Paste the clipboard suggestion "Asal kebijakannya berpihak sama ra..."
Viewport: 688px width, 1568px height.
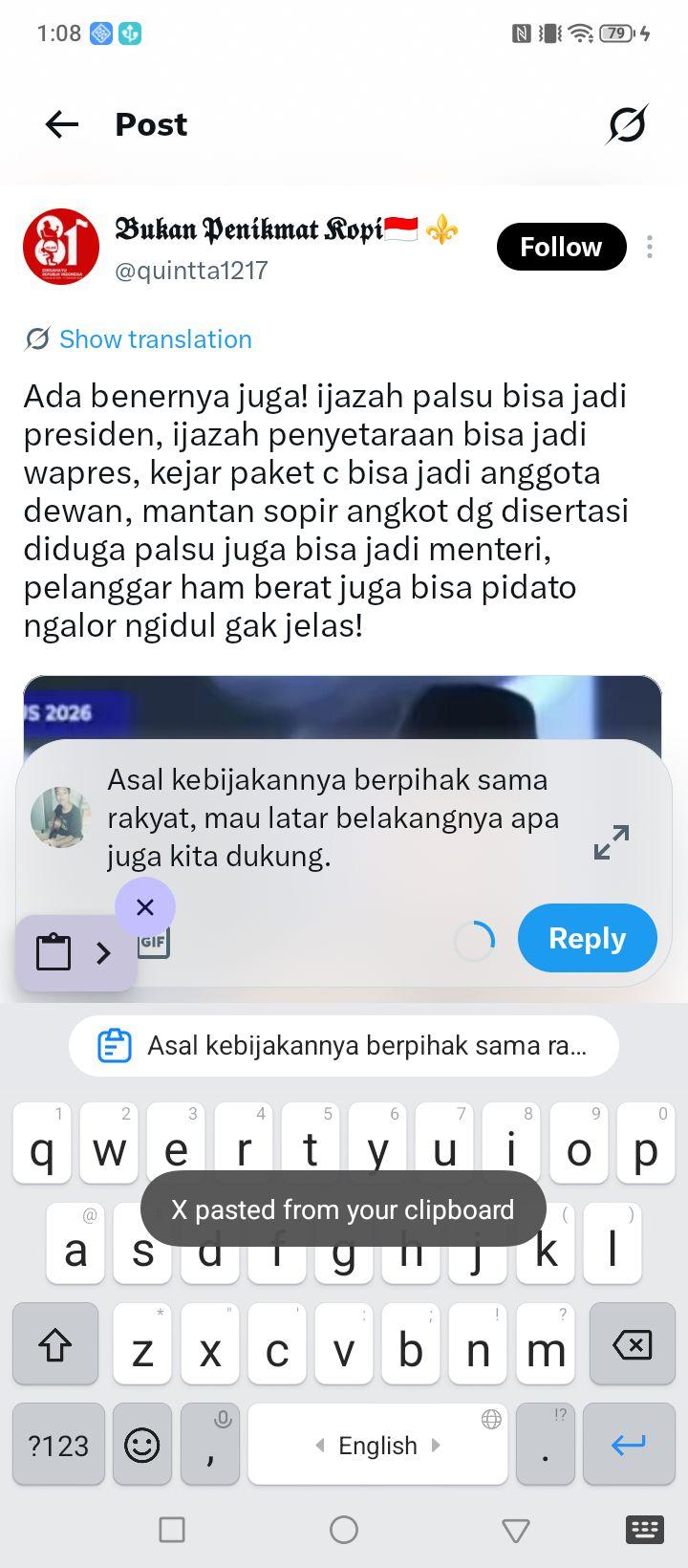click(344, 1046)
